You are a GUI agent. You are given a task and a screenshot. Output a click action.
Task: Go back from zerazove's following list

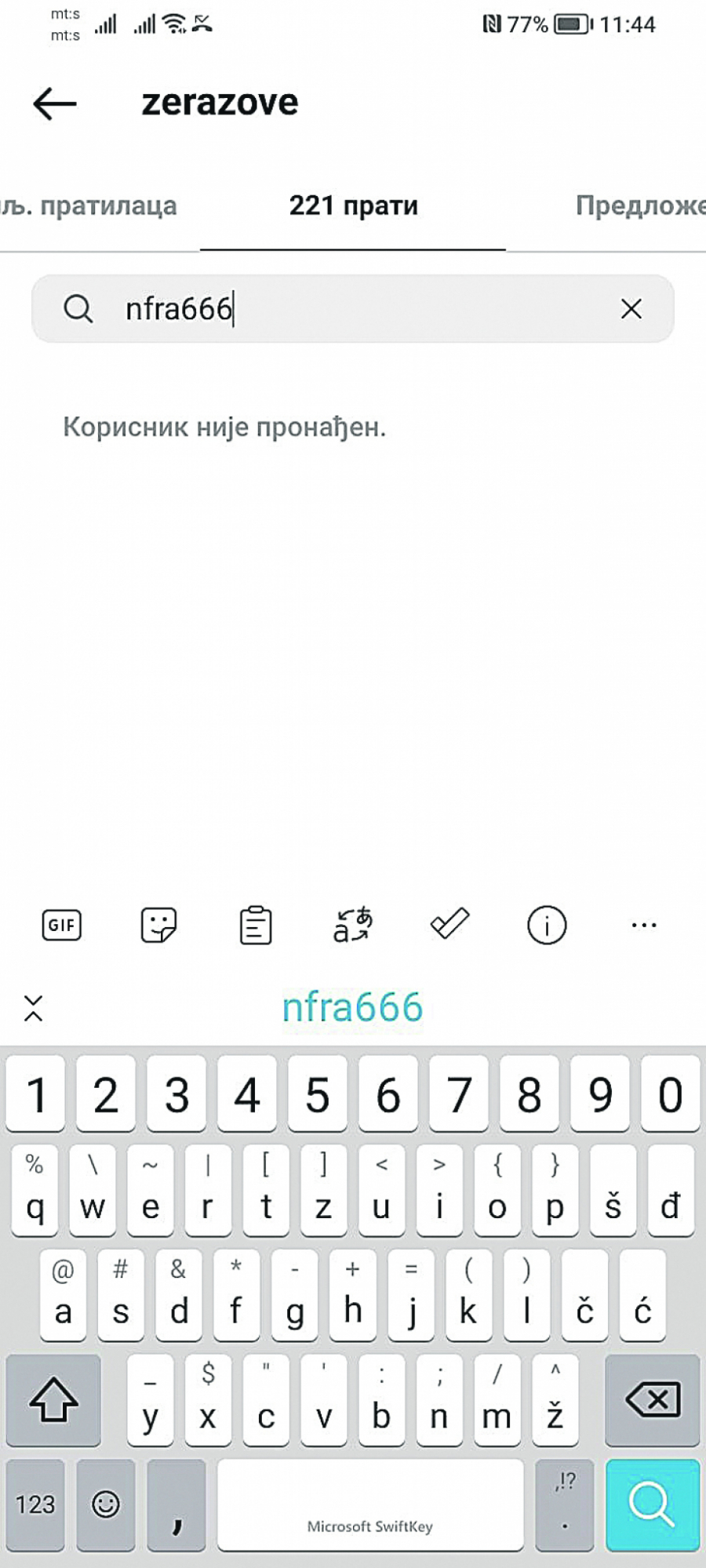point(55,104)
